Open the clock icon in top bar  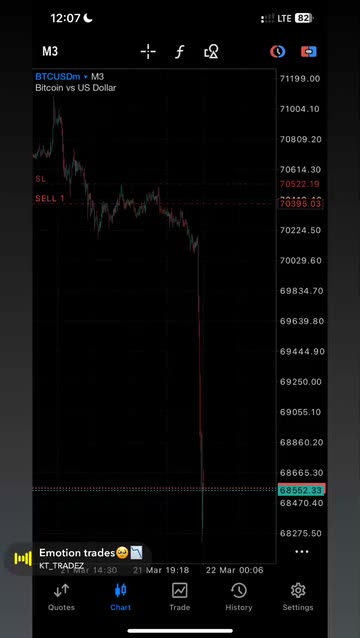pyautogui.click(x=278, y=52)
